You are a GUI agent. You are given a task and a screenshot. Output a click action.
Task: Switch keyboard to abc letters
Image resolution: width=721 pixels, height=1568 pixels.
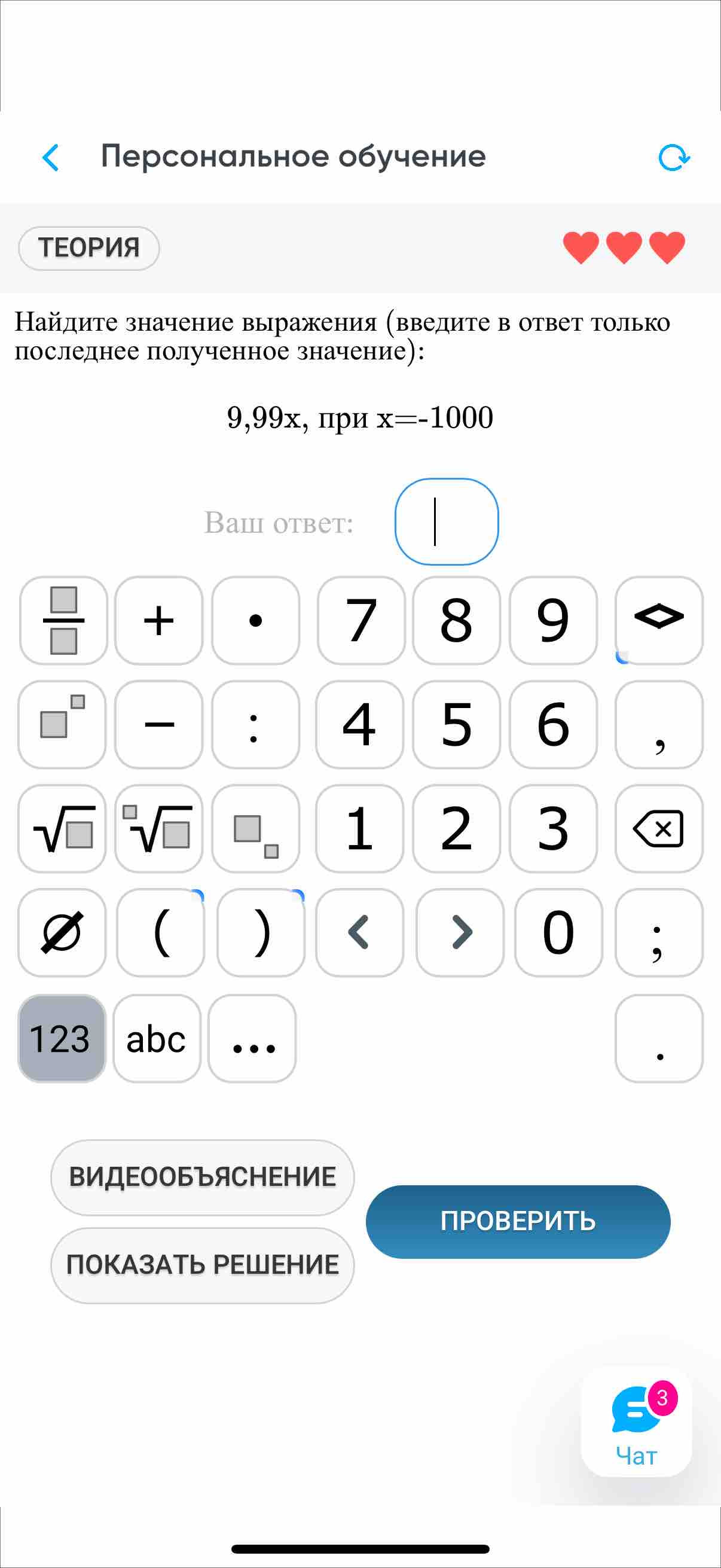click(x=157, y=1038)
